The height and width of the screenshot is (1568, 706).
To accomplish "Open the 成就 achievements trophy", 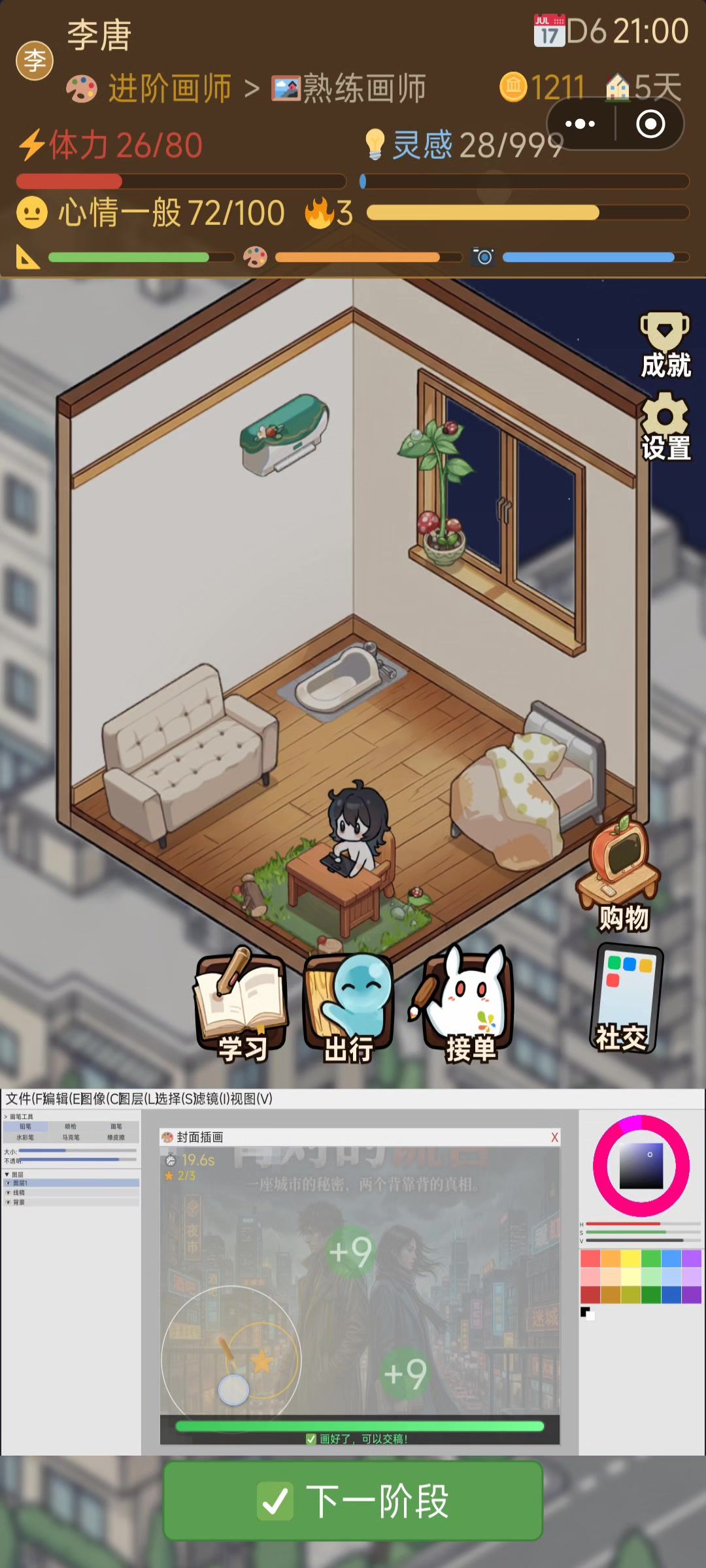I will (x=665, y=345).
